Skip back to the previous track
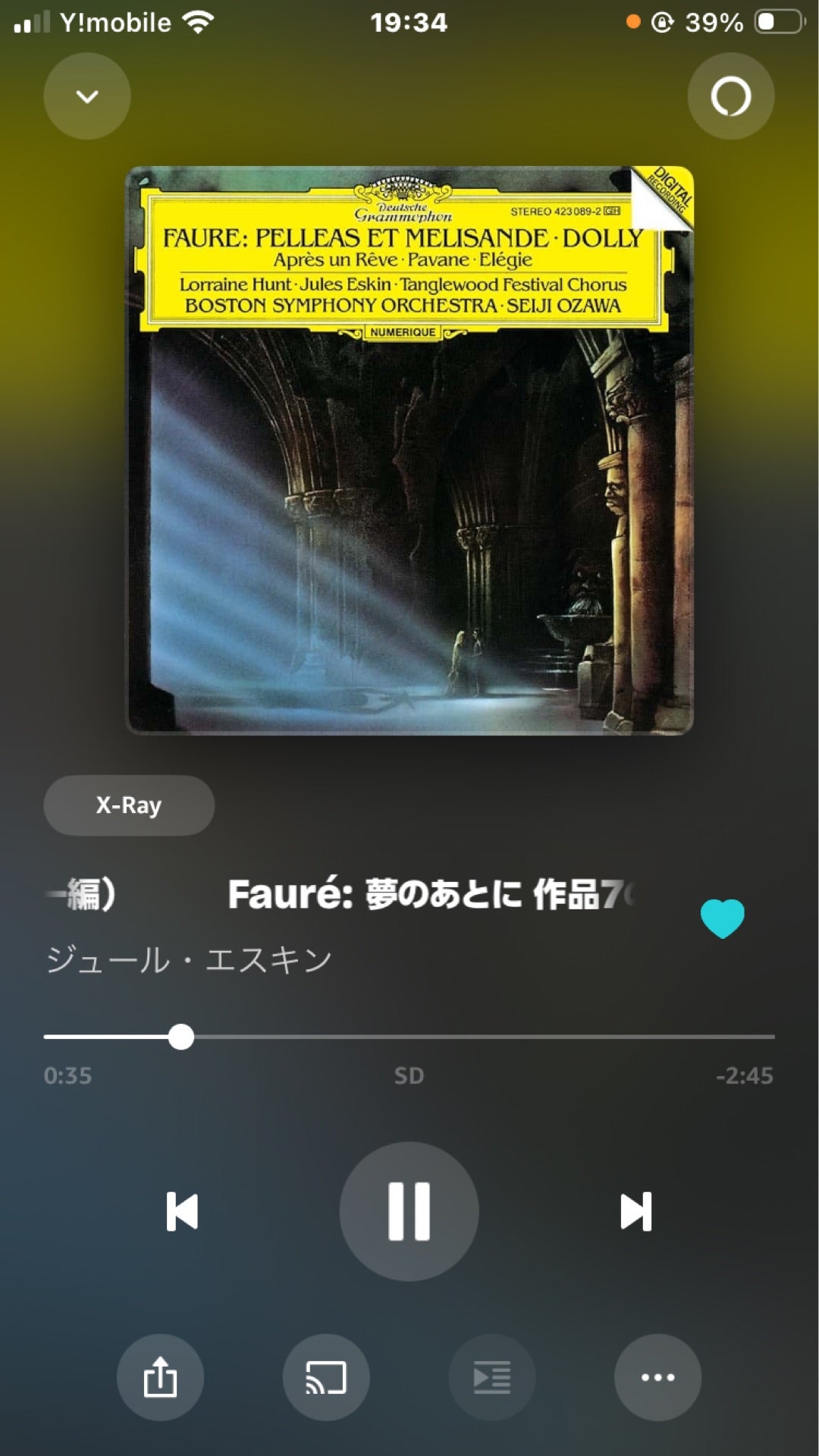 182,1211
